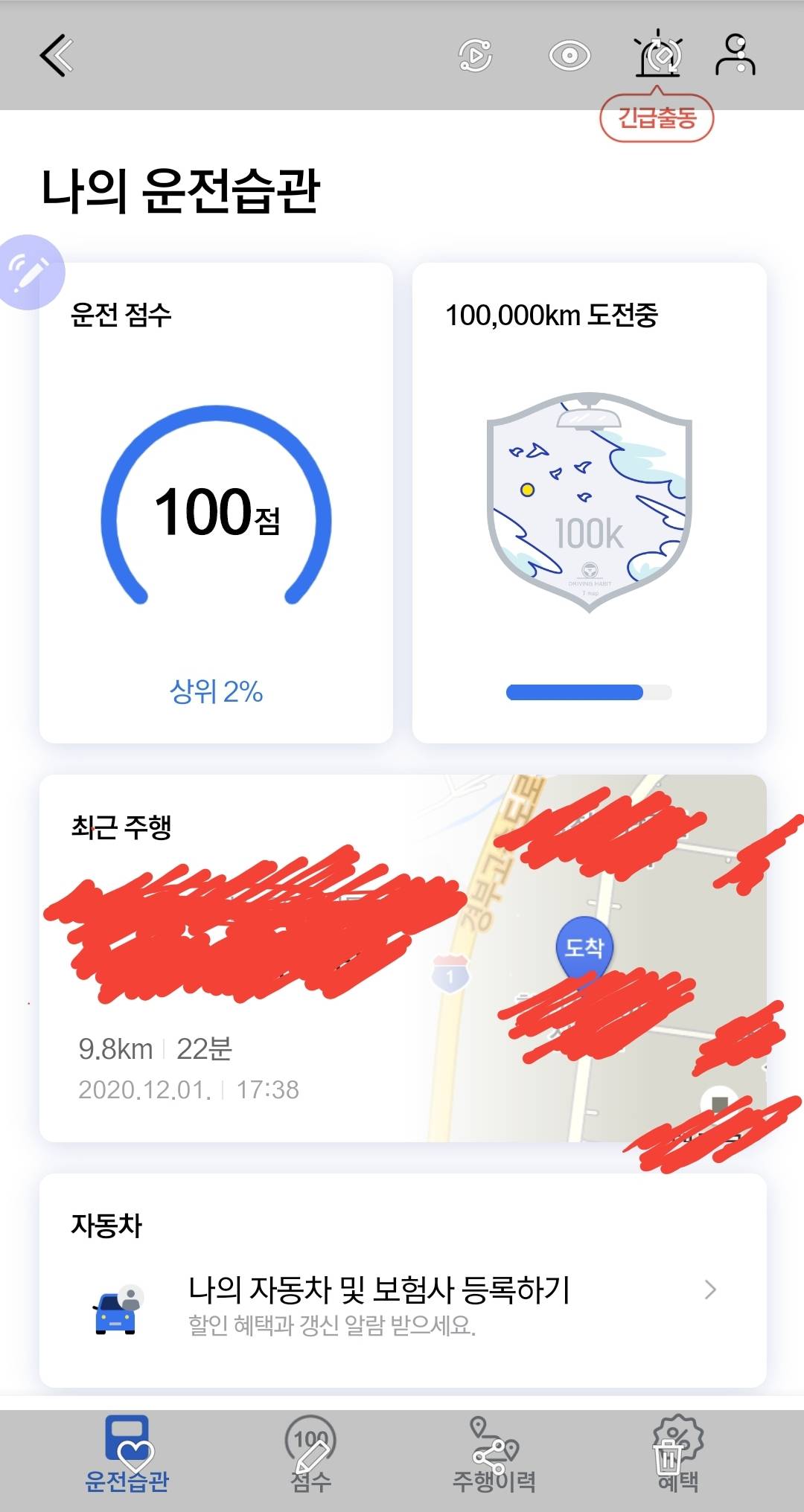The image size is (804, 1512).
Task: Open the 100,000km 도전중 badge card
Action: [x=589, y=502]
